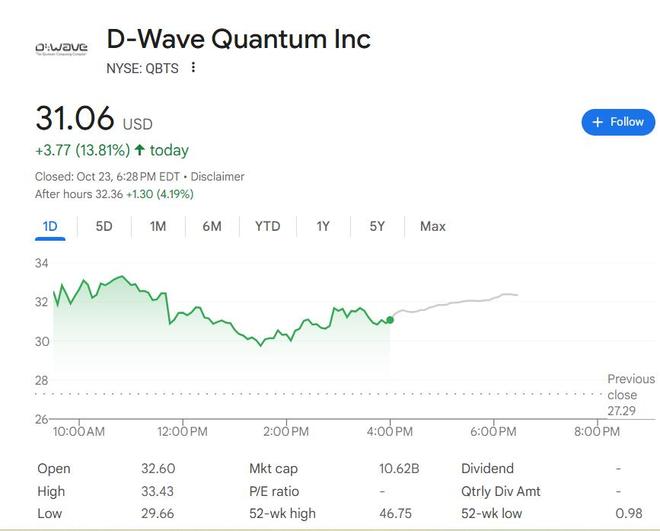Switch to the 1M chart range

[x=158, y=226]
